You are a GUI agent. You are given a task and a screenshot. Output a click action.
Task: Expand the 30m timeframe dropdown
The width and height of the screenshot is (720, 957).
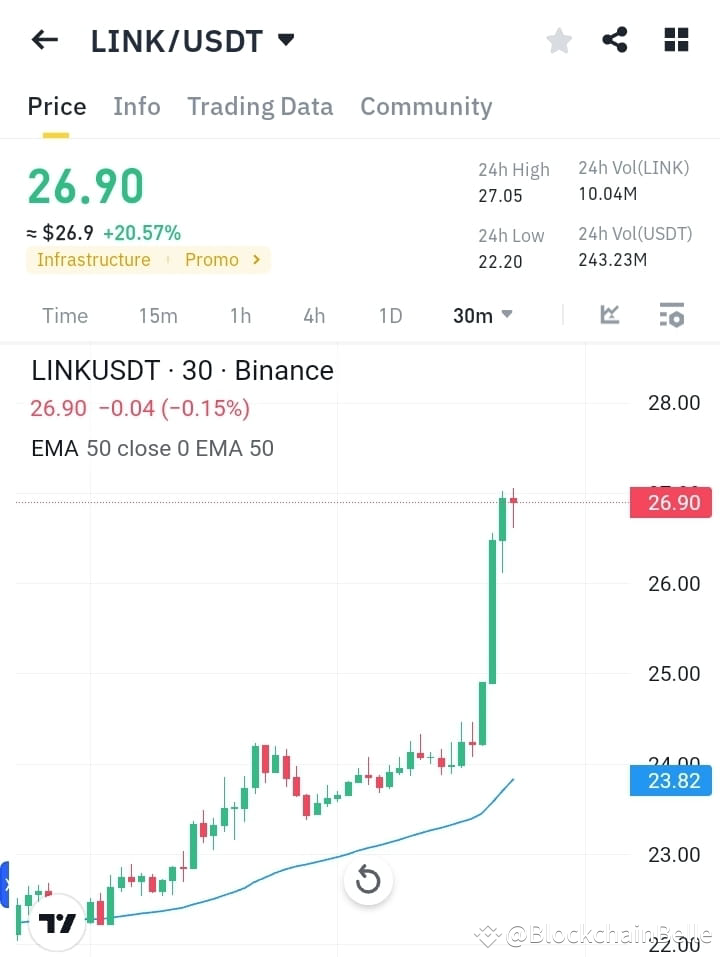point(481,315)
